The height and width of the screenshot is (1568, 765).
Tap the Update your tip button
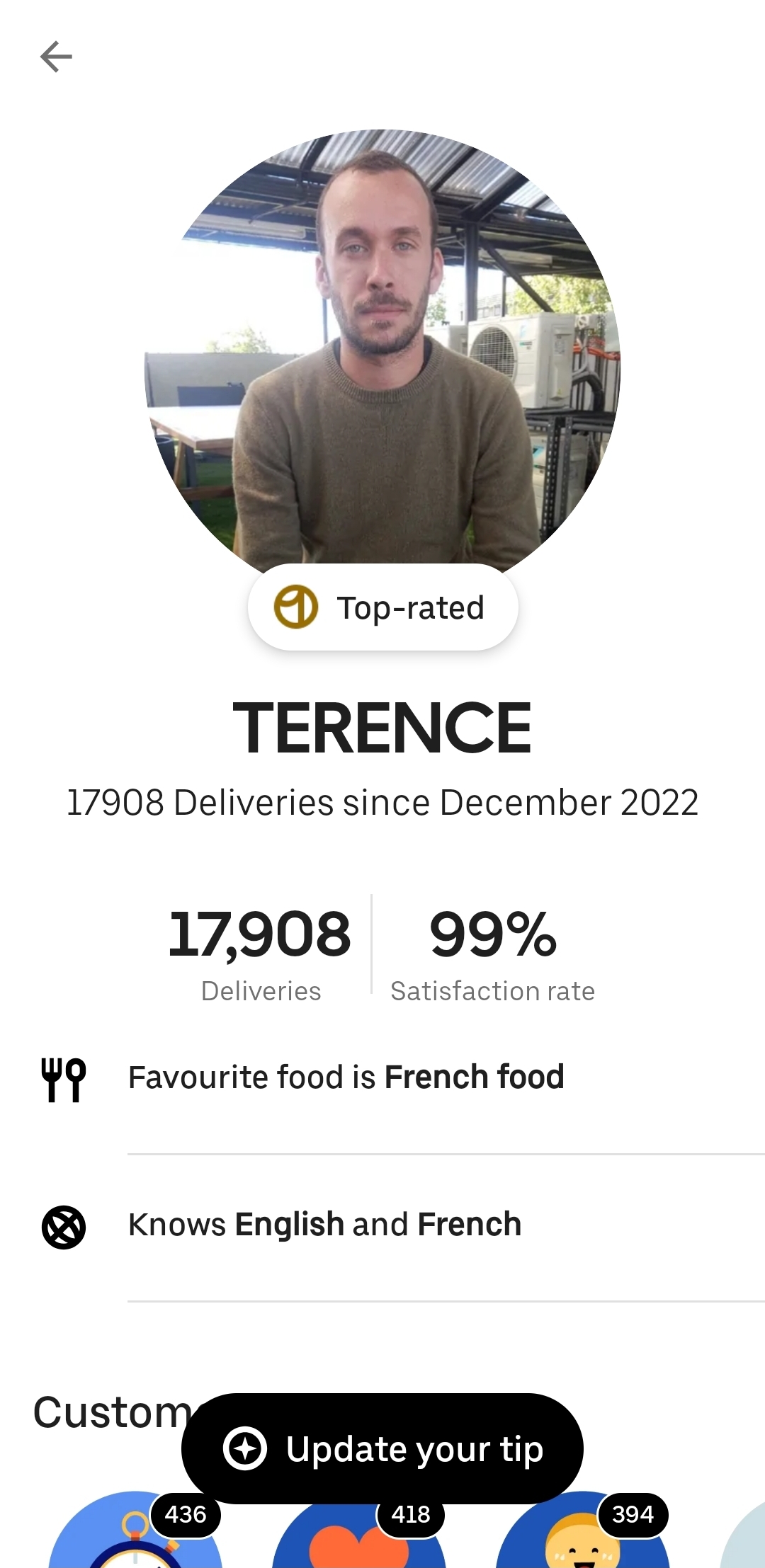[x=382, y=1448]
